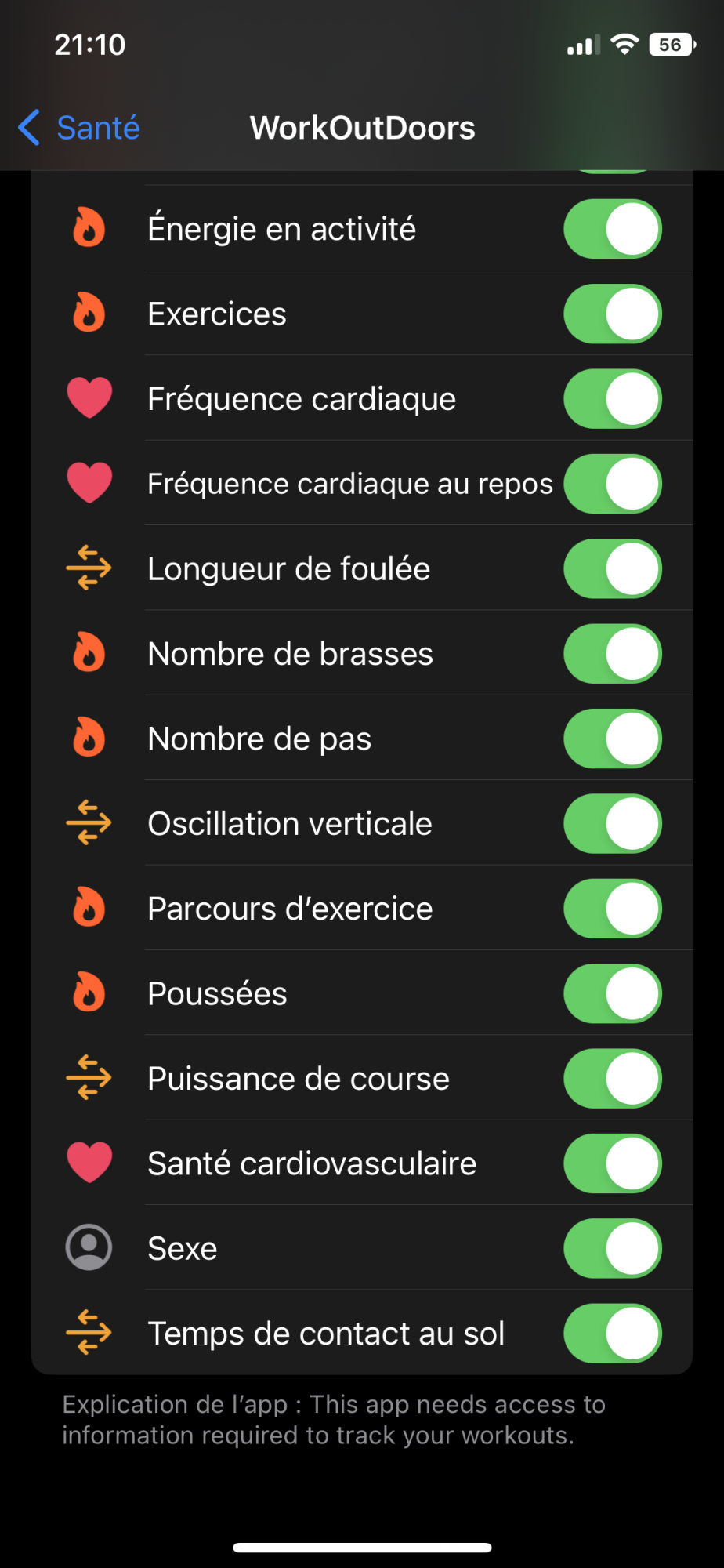This screenshot has height=1568, width=724.
Task: Disable the Énergie en activité switch
Action: tap(613, 229)
